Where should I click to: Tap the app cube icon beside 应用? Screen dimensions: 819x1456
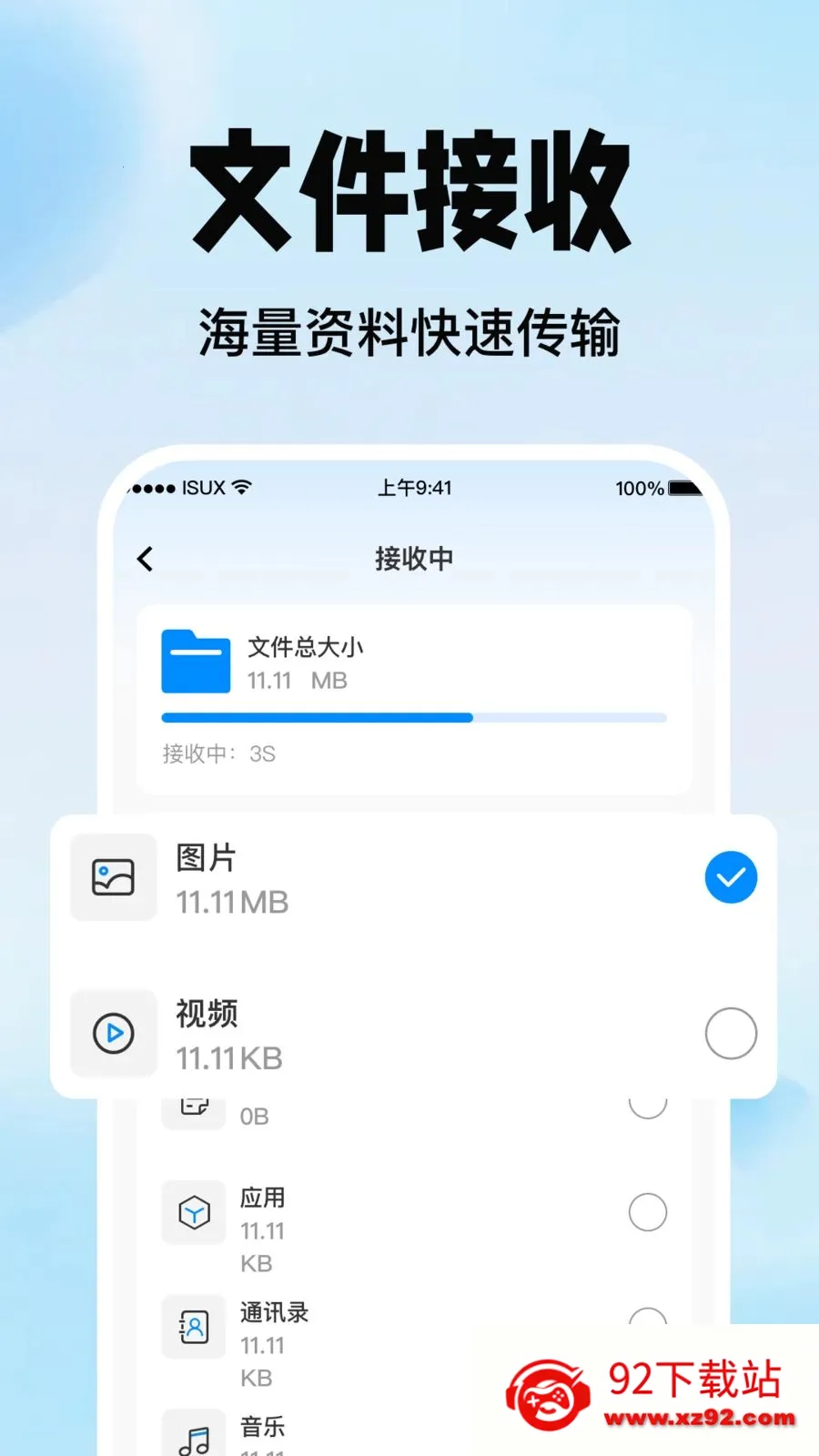pos(193,1212)
